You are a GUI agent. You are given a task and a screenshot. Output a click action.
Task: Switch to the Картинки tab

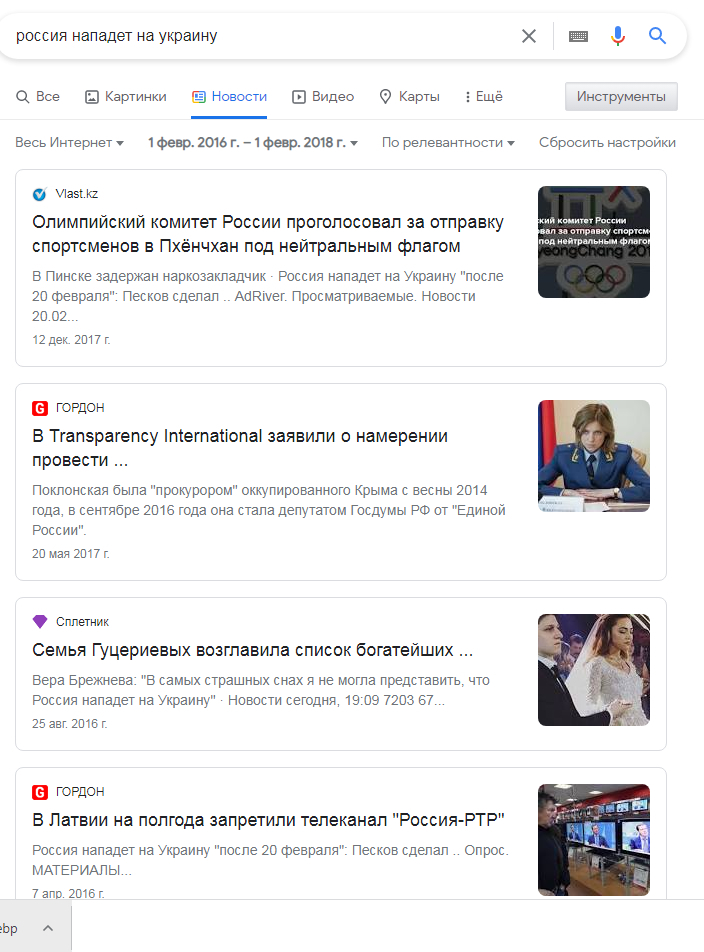pyautogui.click(x=126, y=97)
